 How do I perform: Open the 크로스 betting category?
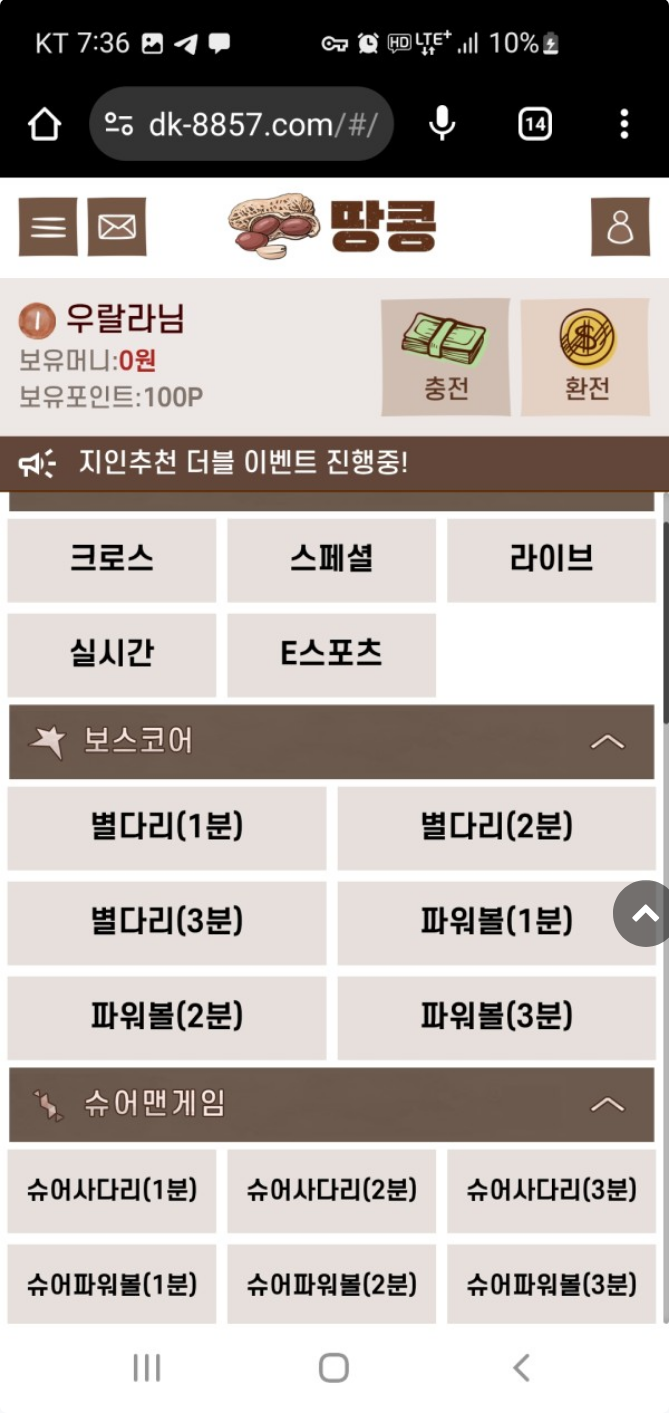[112, 560]
